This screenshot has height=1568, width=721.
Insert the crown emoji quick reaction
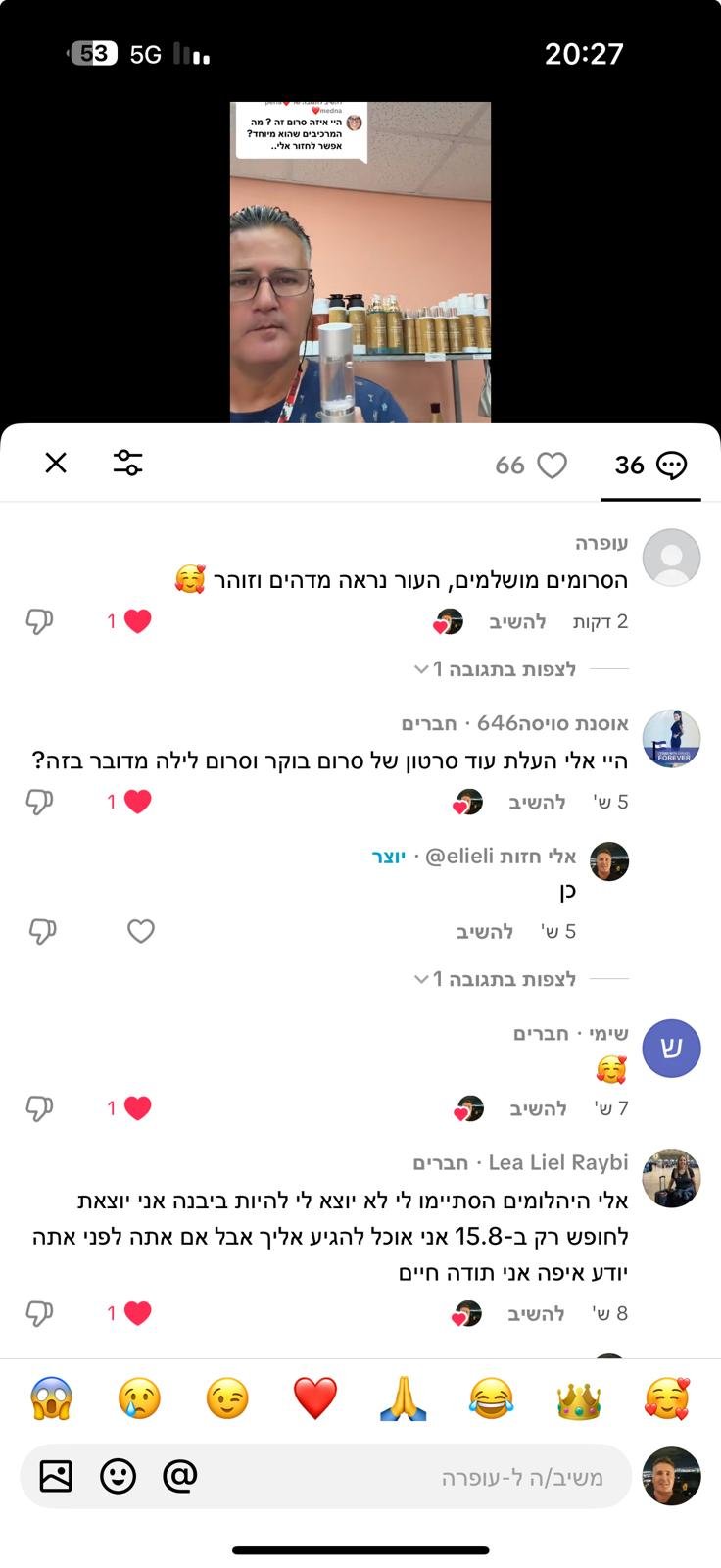(x=578, y=1398)
